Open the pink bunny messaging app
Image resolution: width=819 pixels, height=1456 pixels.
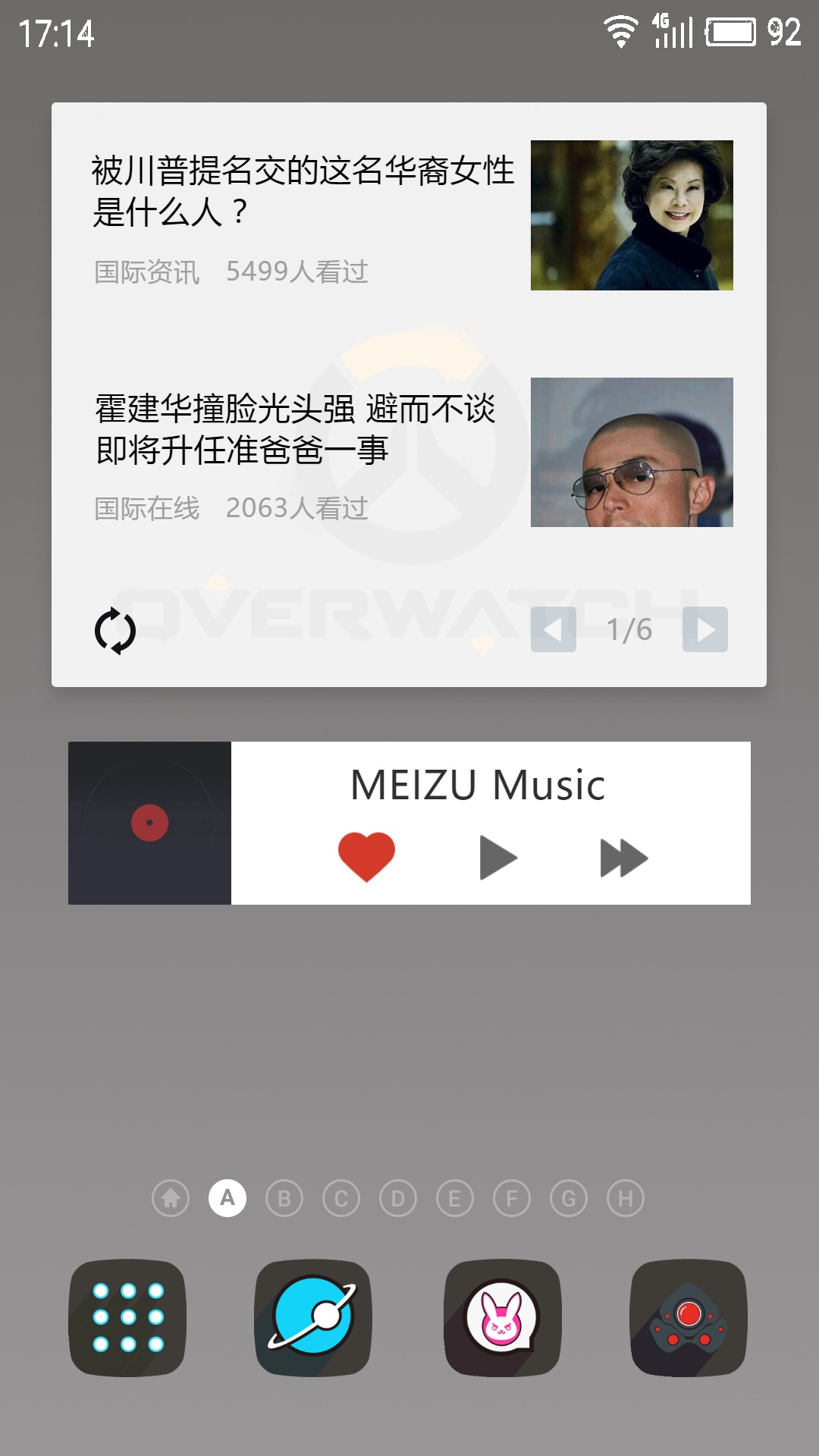502,1317
